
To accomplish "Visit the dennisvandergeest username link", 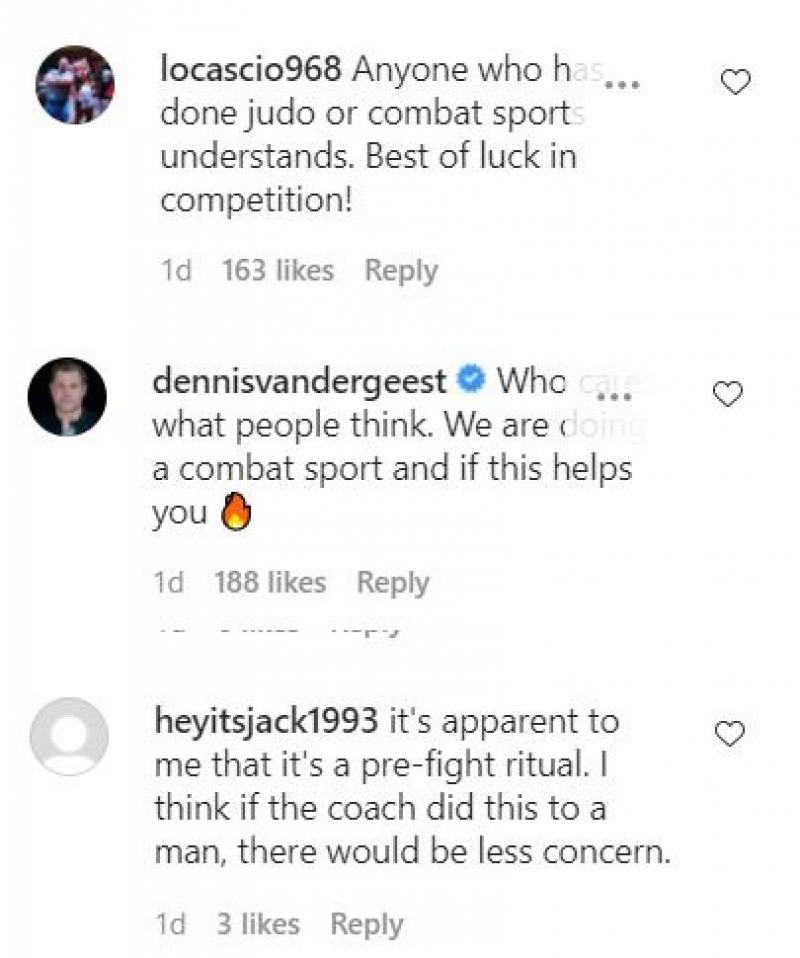I will tap(299, 381).
